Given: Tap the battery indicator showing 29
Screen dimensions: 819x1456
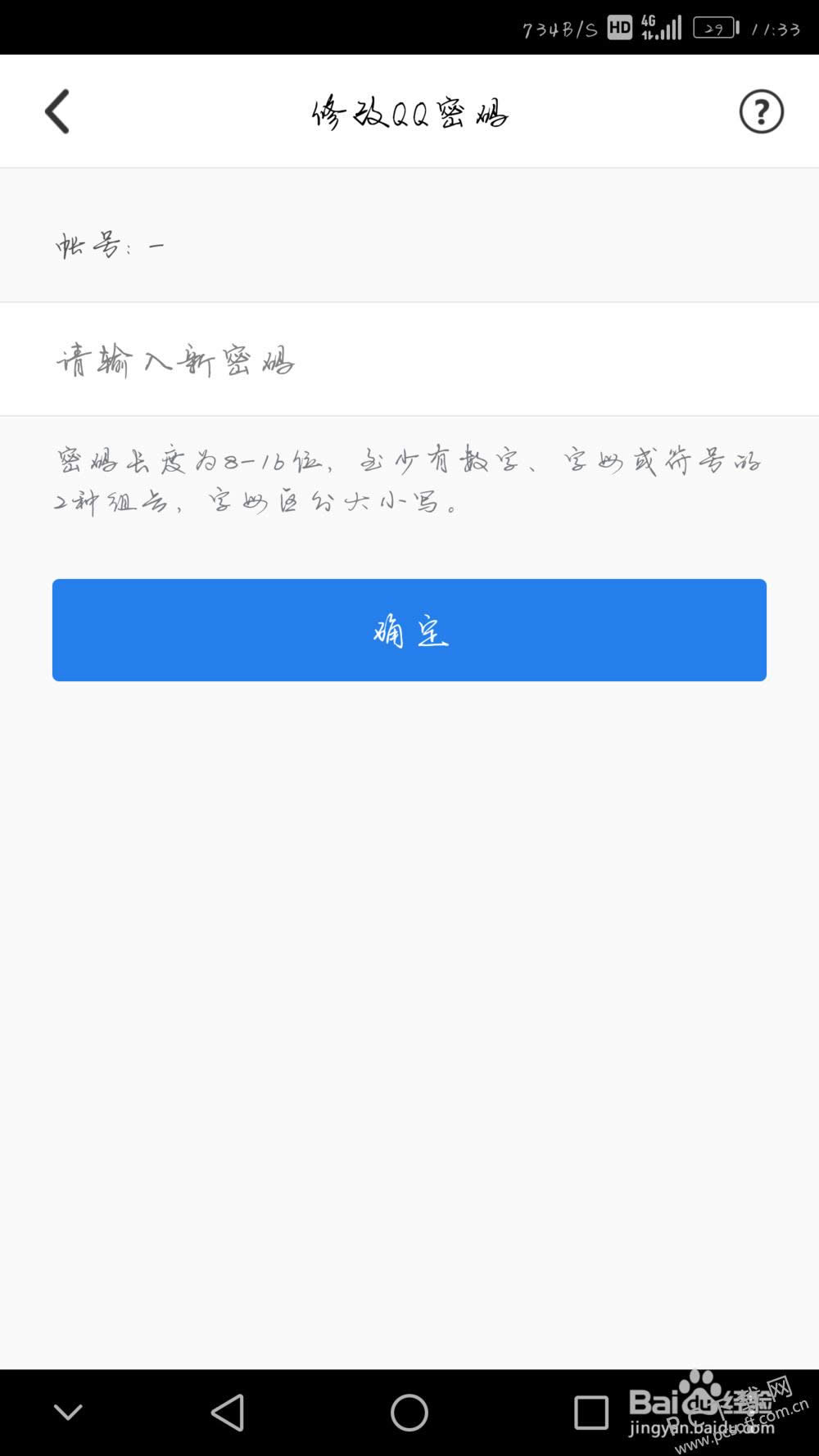Looking at the screenshot, I should (714, 27).
